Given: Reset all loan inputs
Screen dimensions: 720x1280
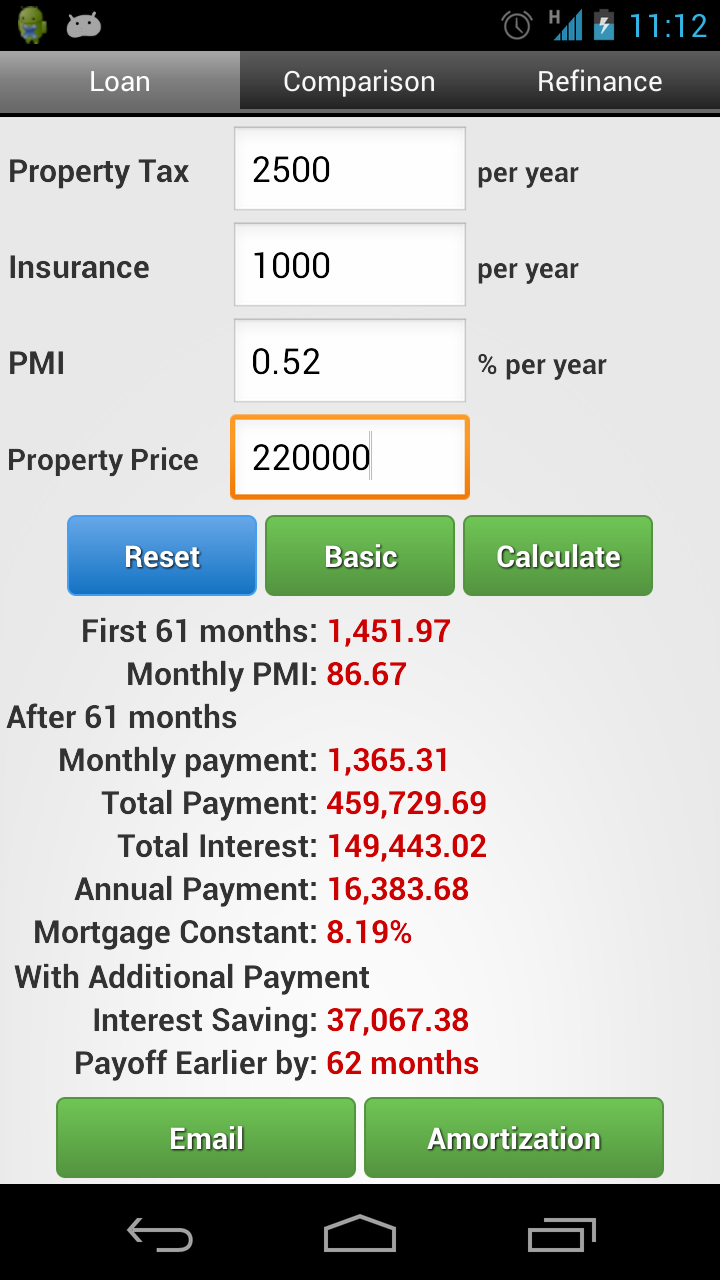Looking at the screenshot, I should tap(162, 556).
